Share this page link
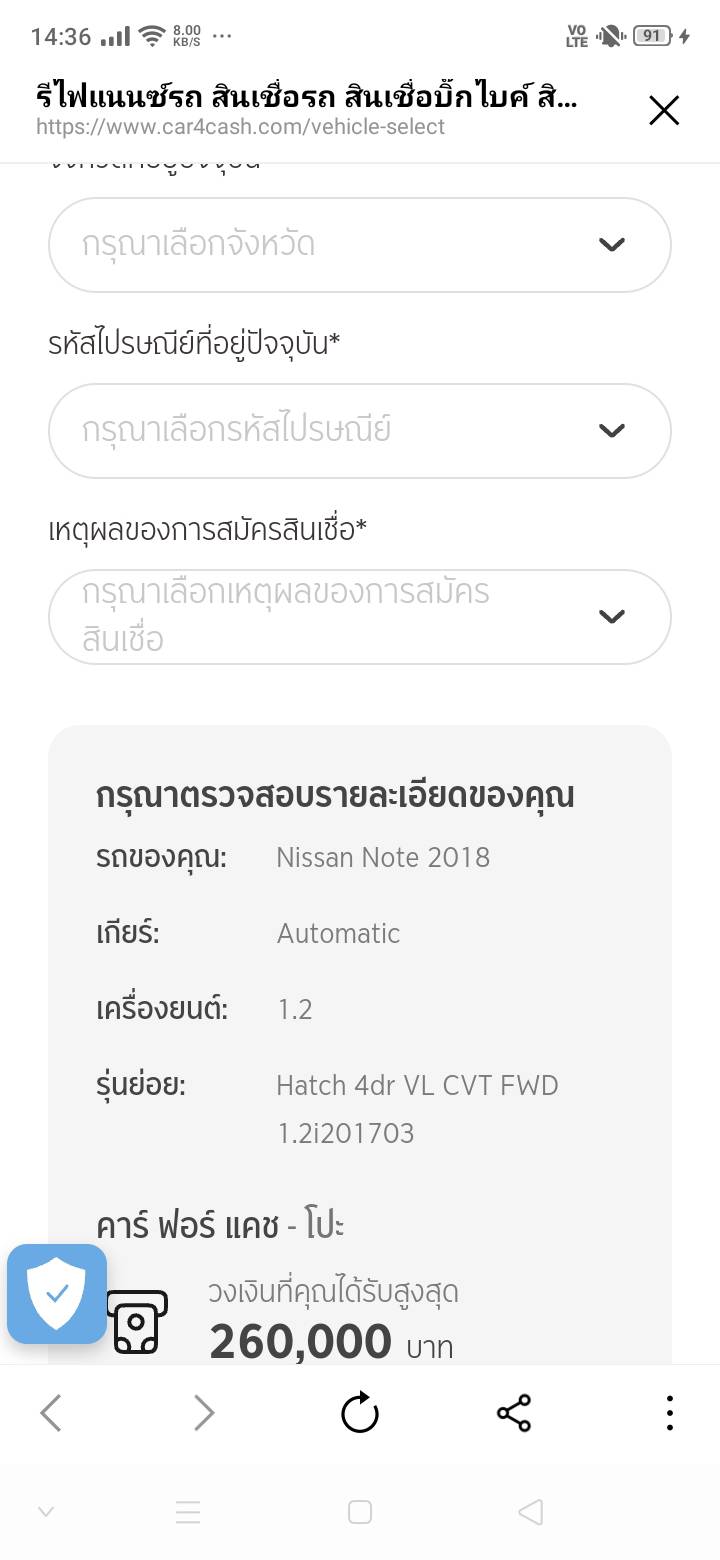 tap(514, 1413)
